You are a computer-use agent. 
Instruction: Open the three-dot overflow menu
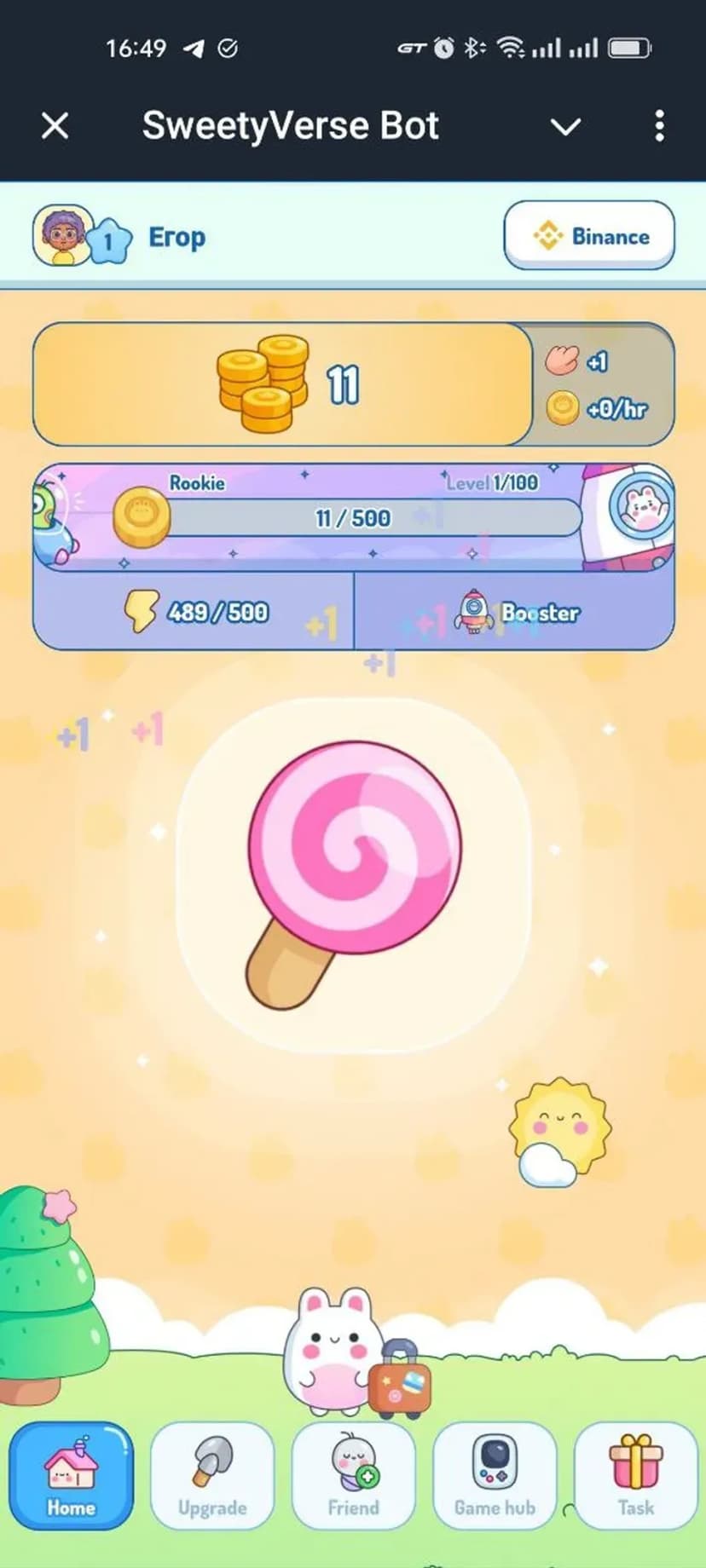click(659, 126)
